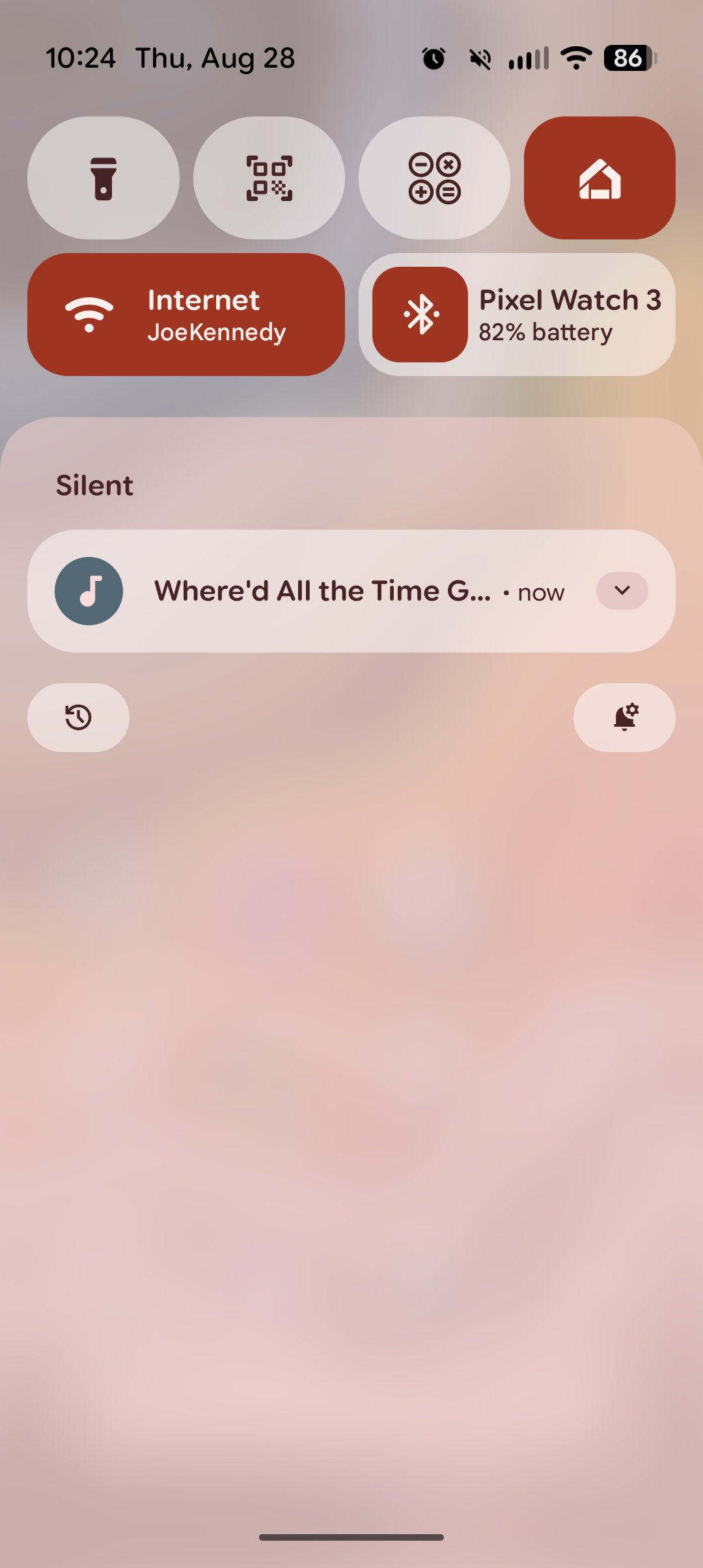The height and width of the screenshot is (1568, 703).
Task: Open the Home controls tile
Action: pyautogui.click(x=600, y=178)
